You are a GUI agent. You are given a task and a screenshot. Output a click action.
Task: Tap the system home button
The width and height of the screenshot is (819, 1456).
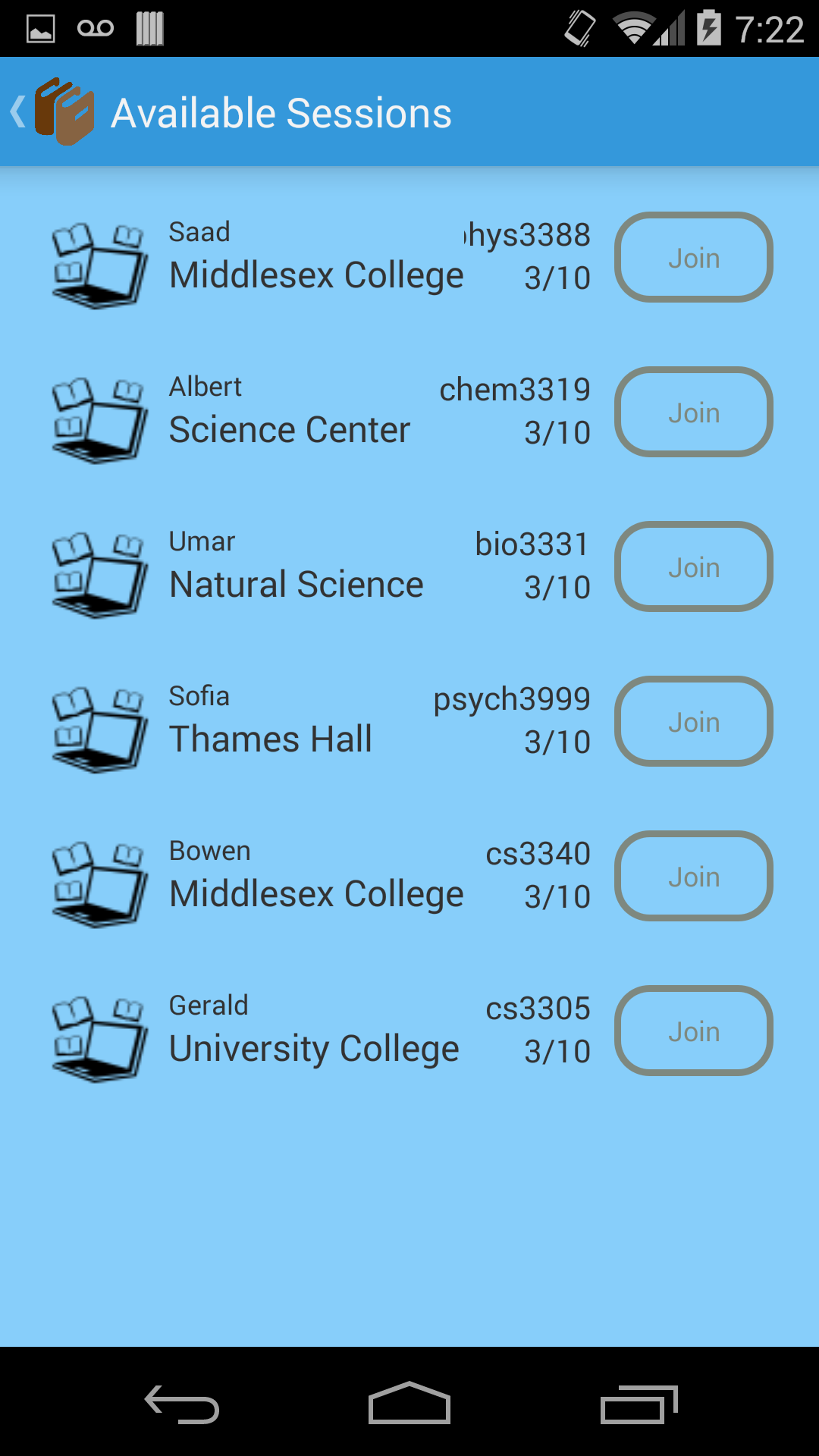409,1403
